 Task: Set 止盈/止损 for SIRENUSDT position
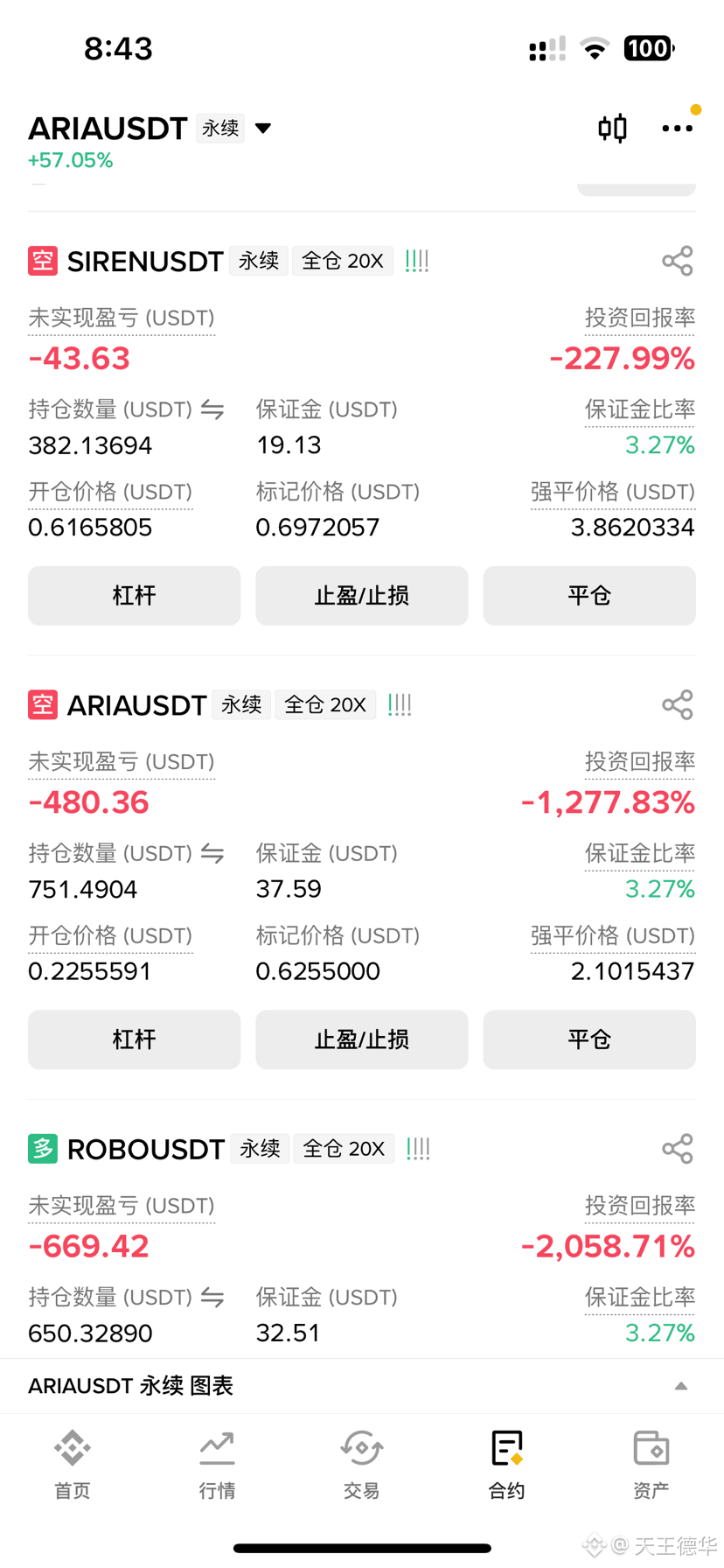pos(362,596)
